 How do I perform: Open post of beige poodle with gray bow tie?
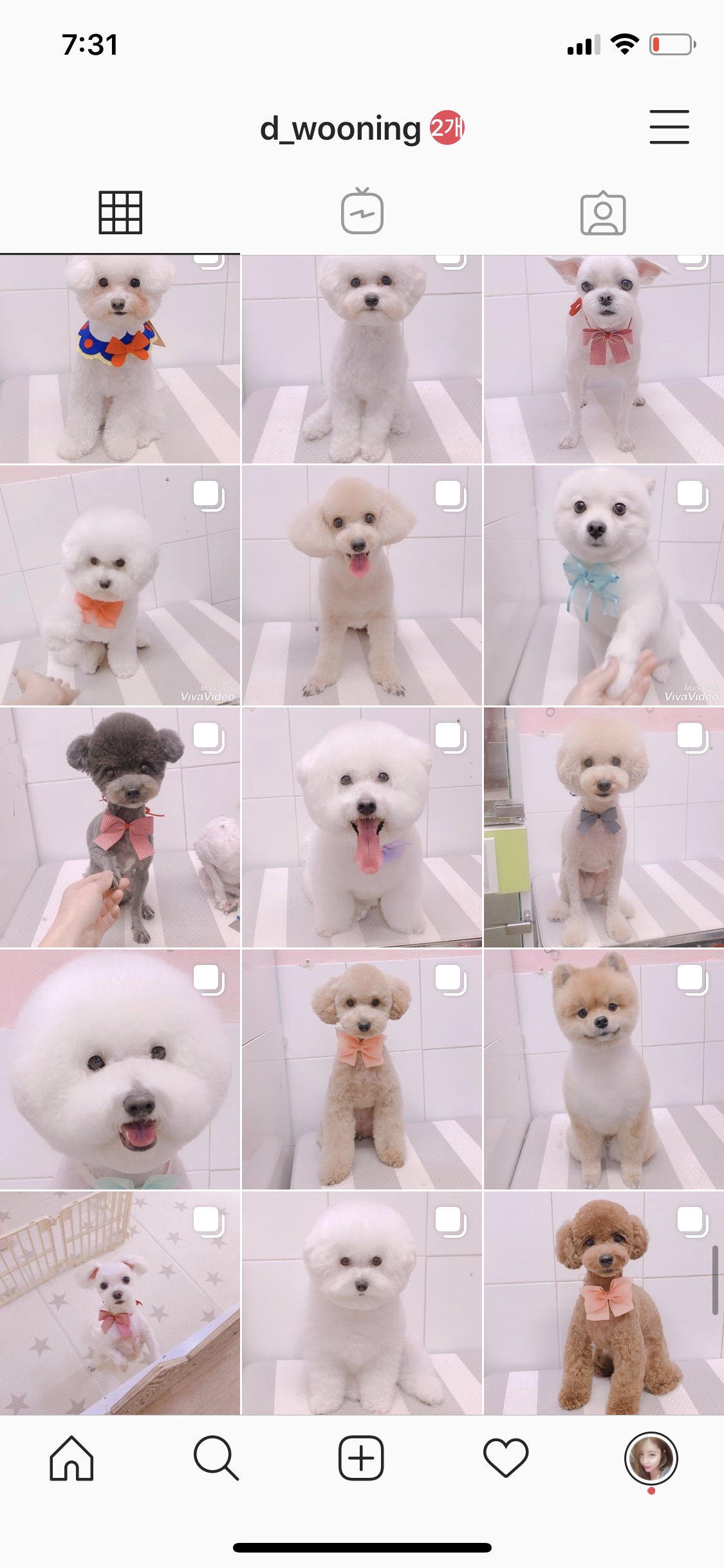coord(604,827)
